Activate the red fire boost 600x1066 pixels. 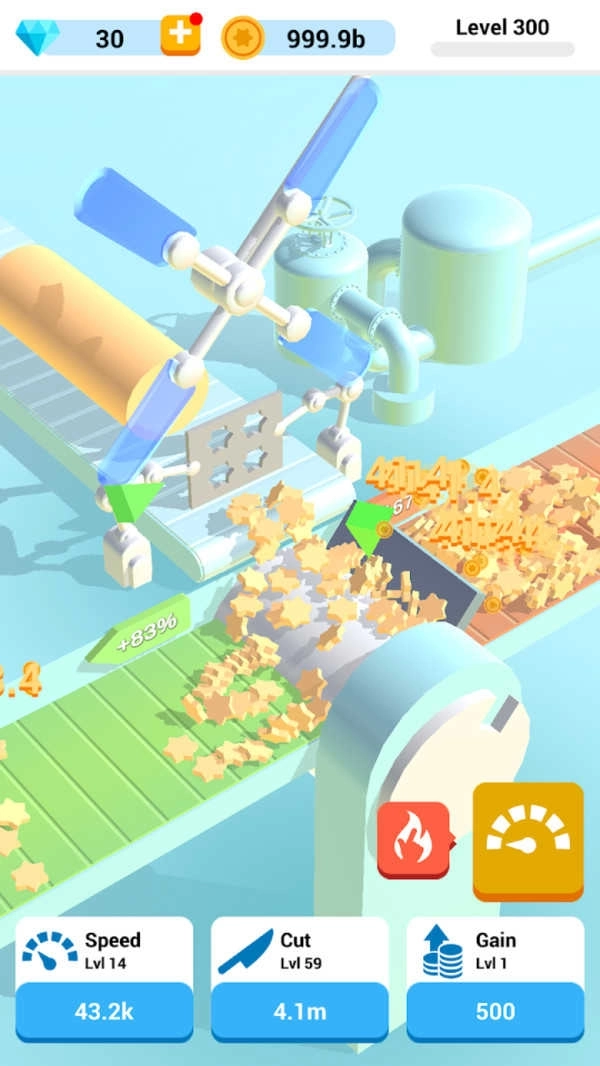pyautogui.click(x=413, y=840)
